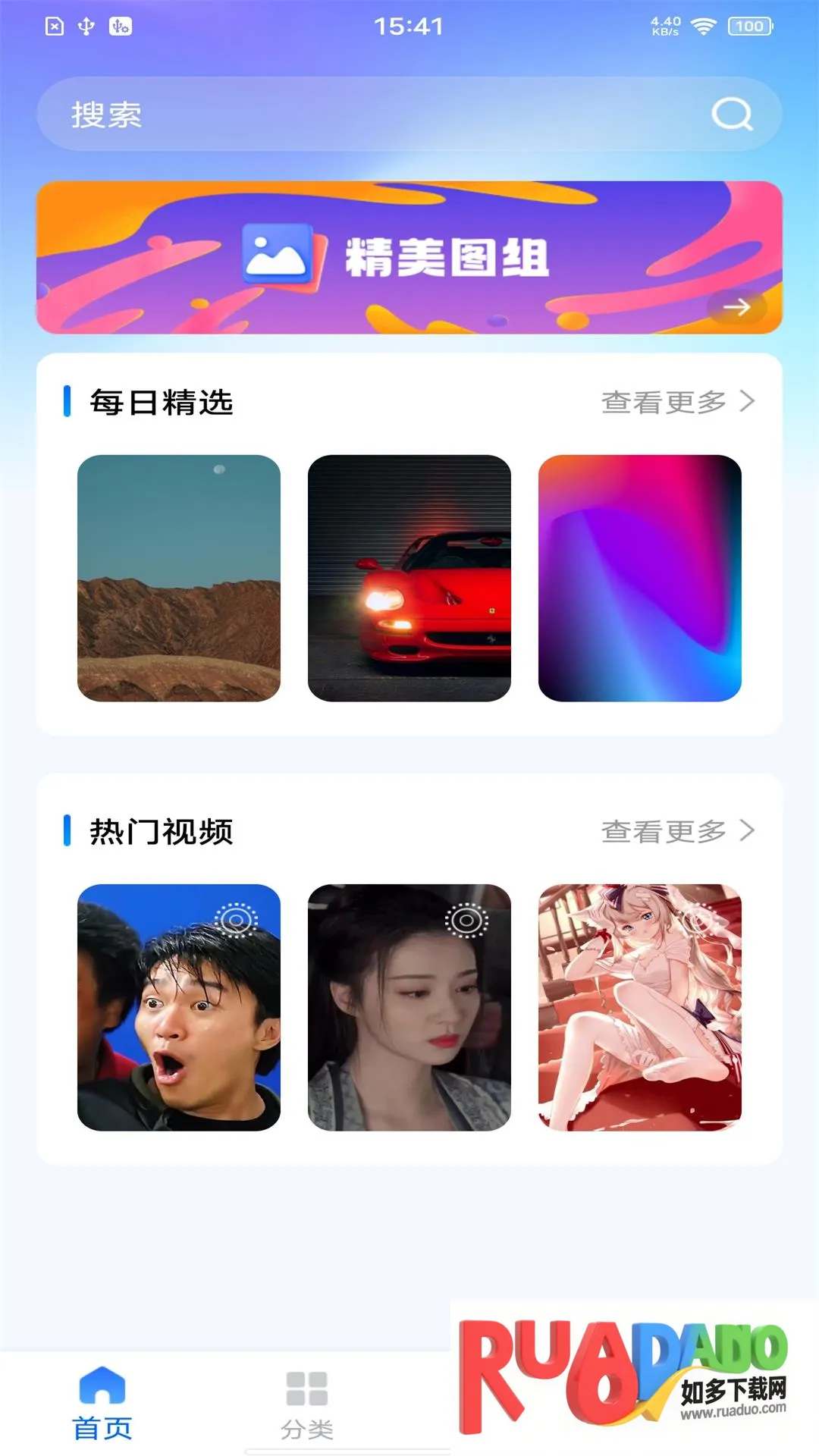Open the red sports car wallpaper

point(409,578)
